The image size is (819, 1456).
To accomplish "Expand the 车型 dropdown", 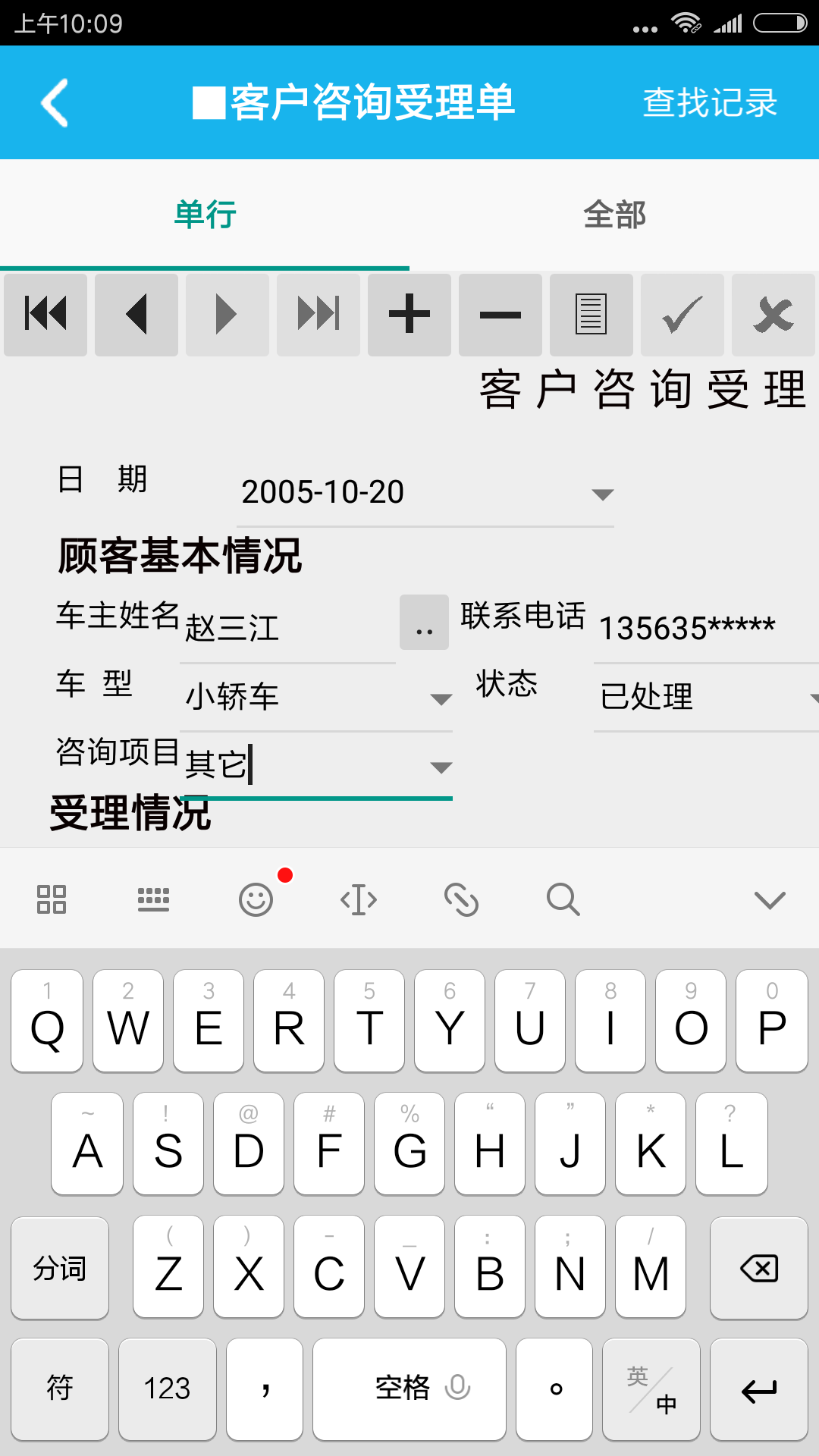I will point(442,698).
